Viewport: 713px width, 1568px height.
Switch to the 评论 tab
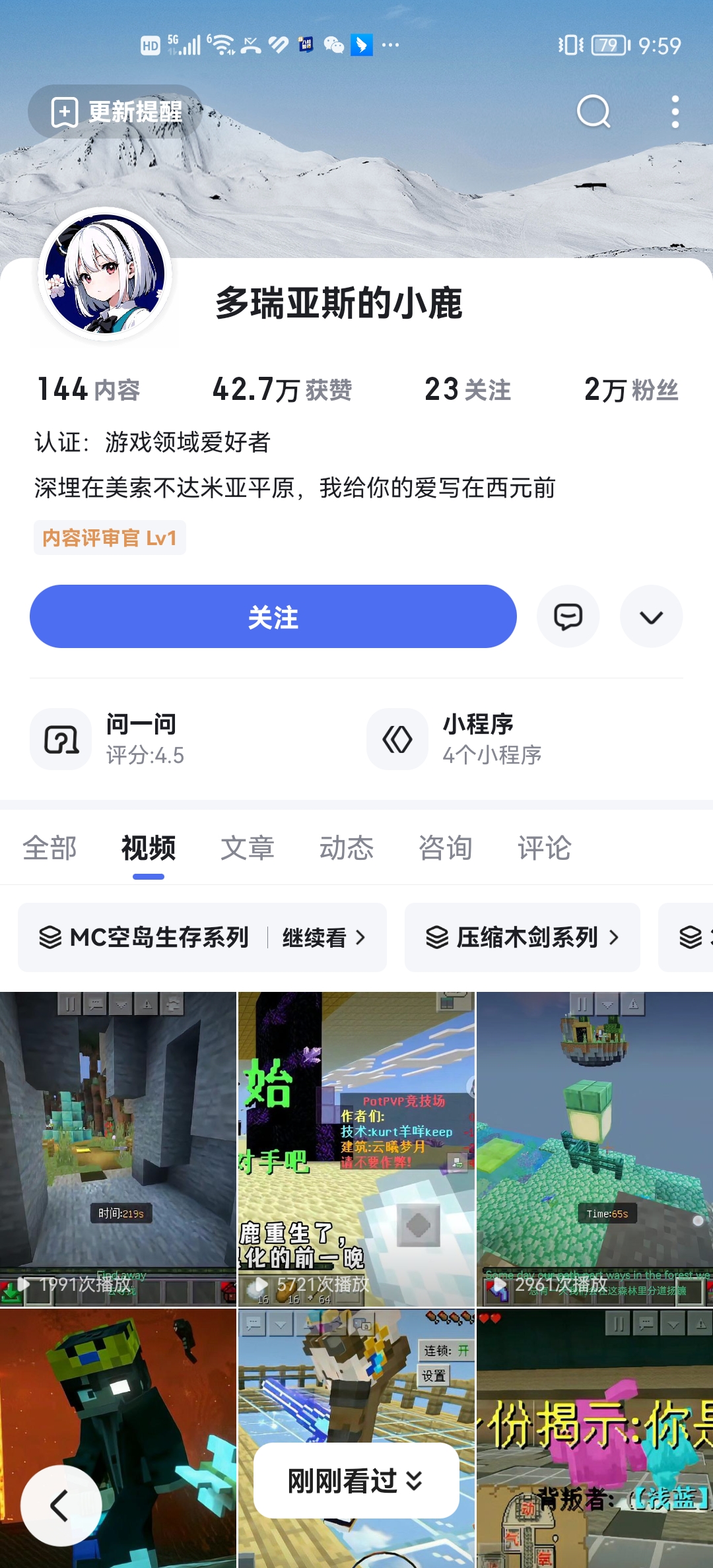point(543,849)
